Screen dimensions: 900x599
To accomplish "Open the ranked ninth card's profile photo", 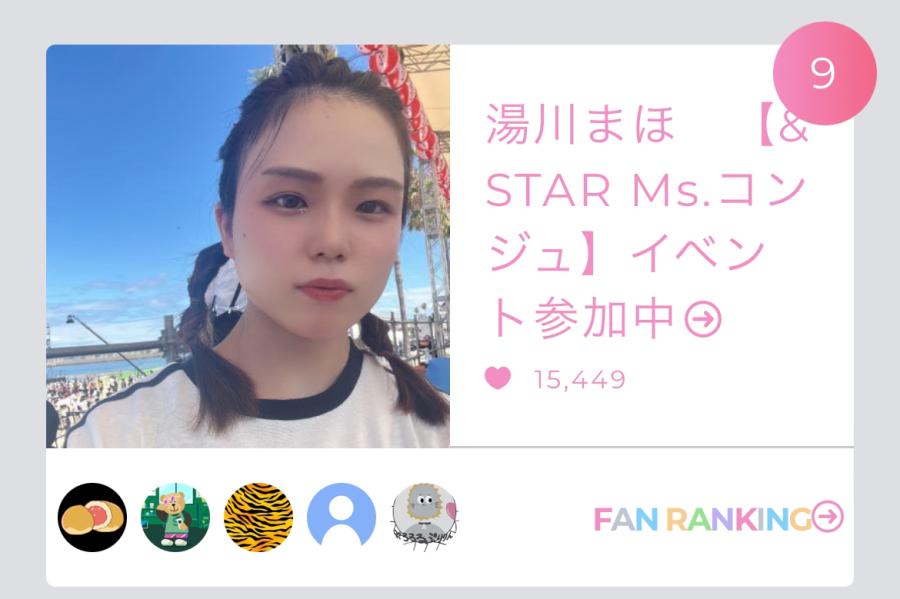I will point(248,246).
